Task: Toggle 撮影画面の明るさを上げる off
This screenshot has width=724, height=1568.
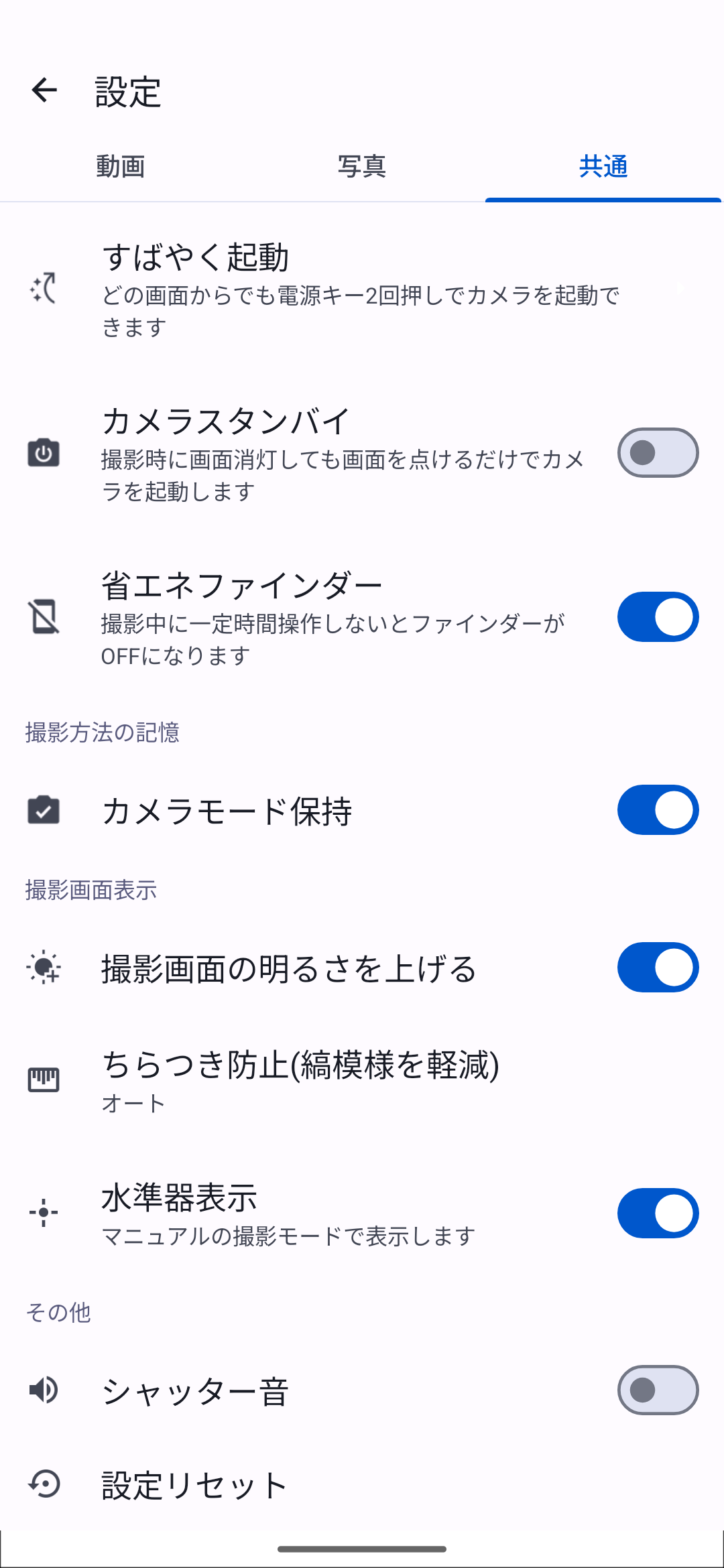Action: [x=658, y=968]
